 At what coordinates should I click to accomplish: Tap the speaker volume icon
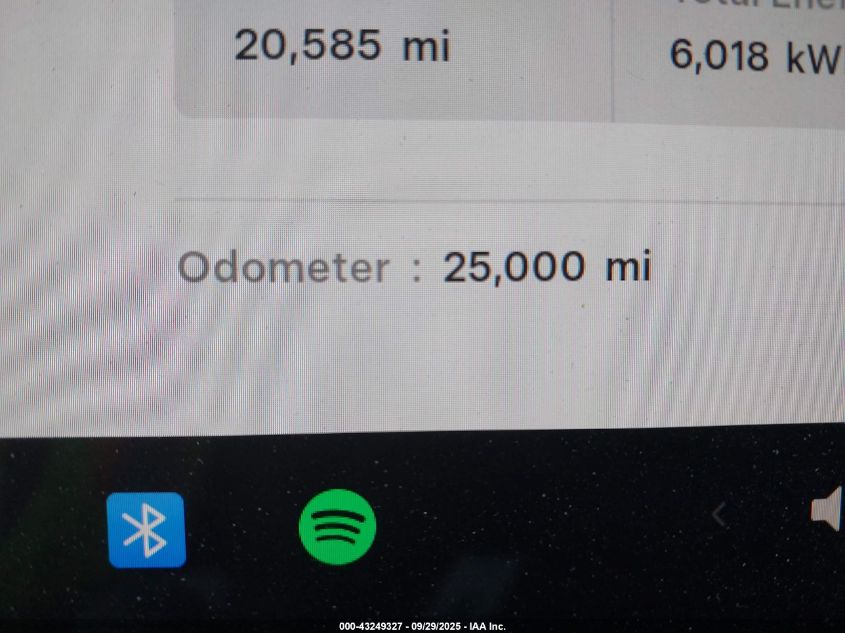pyautogui.click(x=827, y=512)
